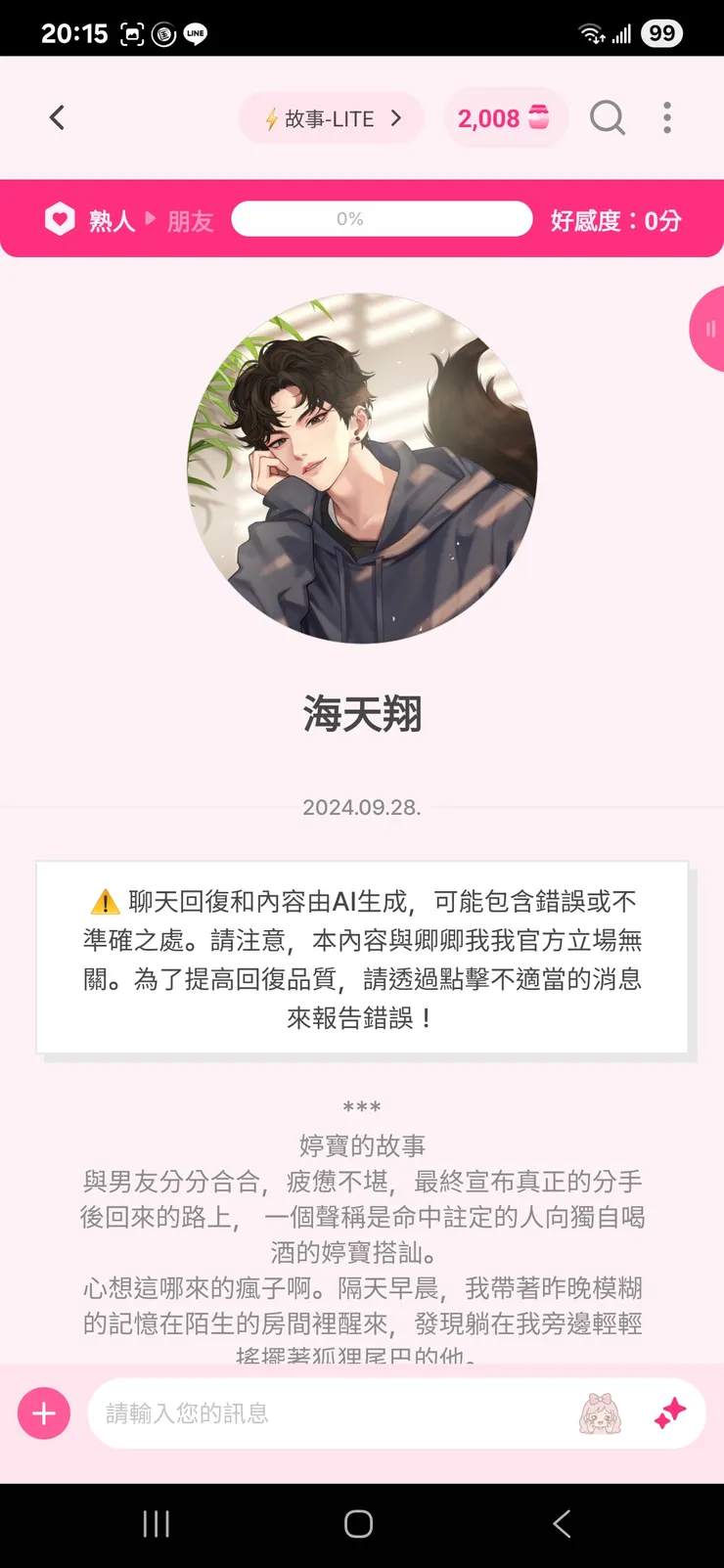Image resolution: width=724 pixels, height=1568 pixels.
Task: Open search with the magnifier icon
Action: pyautogui.click(x=607, y=117)
